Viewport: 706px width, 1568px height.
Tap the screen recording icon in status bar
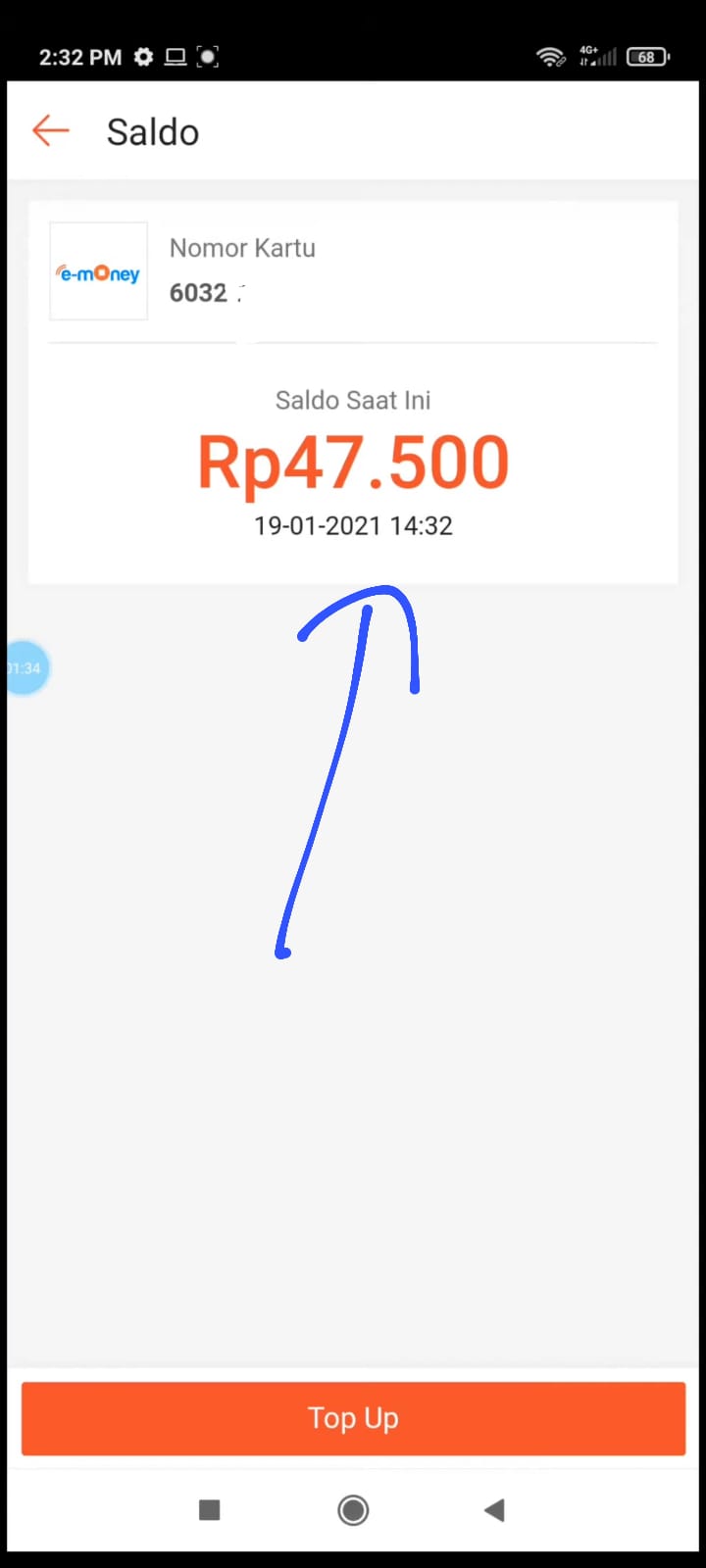pos(208,57)
